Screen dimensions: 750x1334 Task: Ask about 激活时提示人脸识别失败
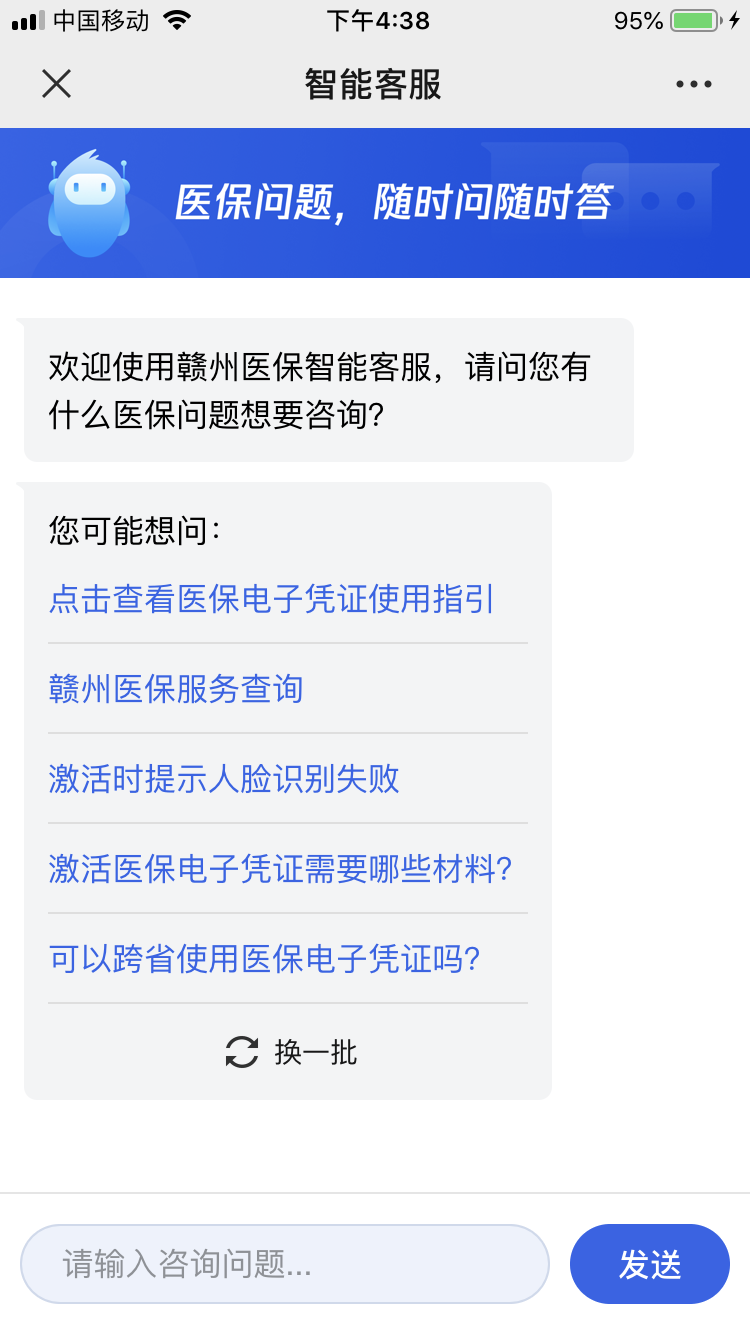tap(224, 779)
